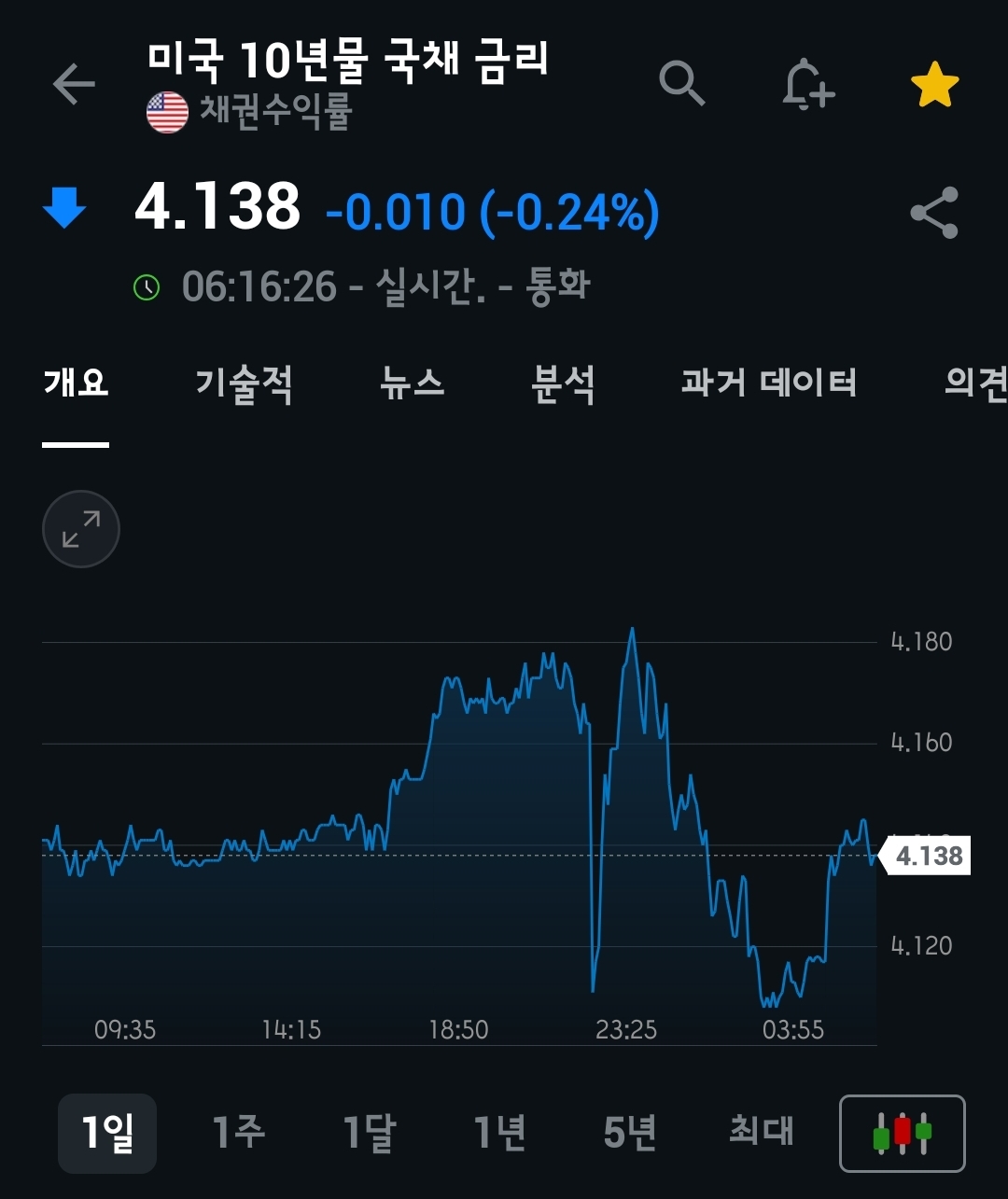The height and width of the screenshot is (1199, 1008).
Task: Open the search magnifier icon
Action: pos(681,85)
